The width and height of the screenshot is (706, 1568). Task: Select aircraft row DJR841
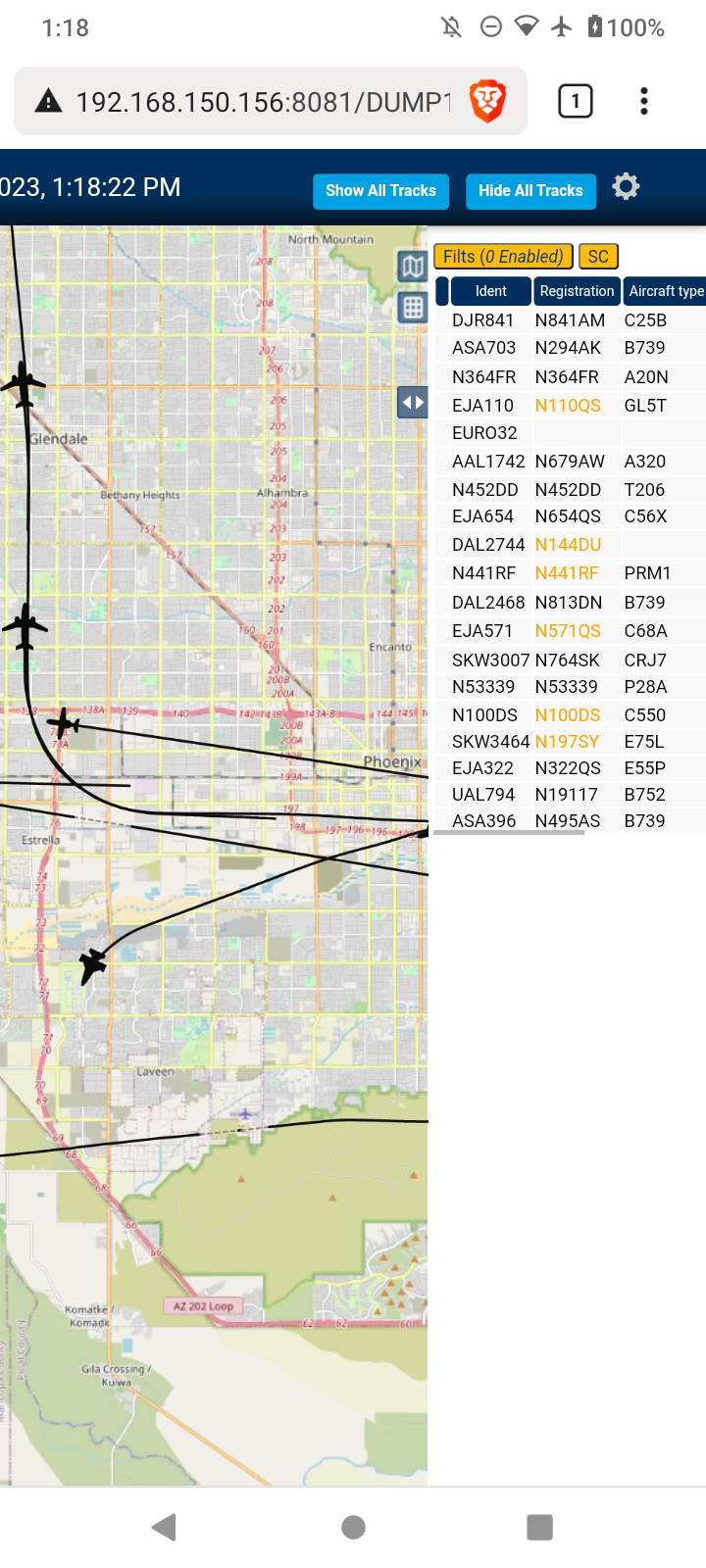click(x=571, y=320)
